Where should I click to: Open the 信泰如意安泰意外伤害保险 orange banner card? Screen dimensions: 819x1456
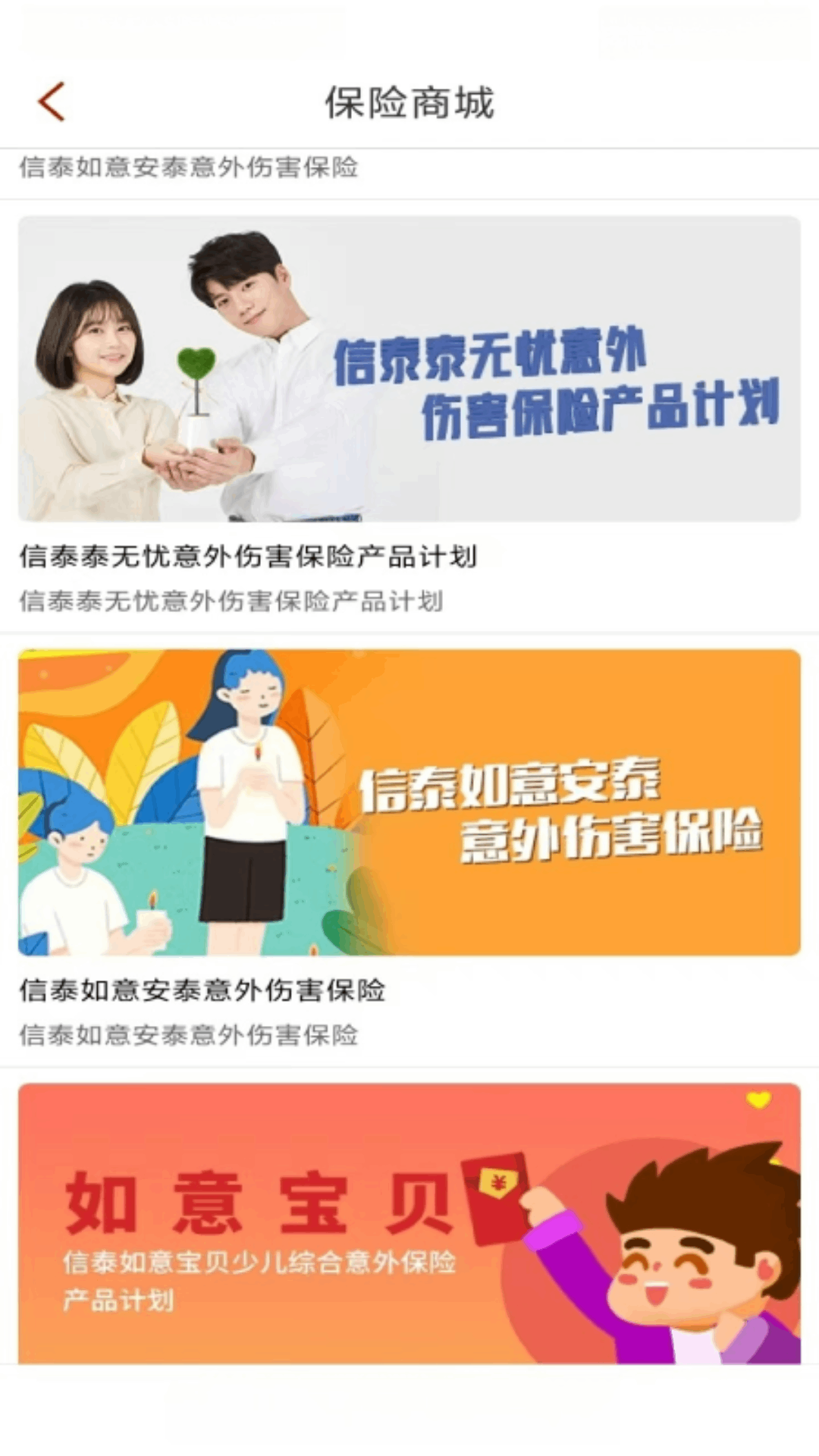[x=409, y=802]
